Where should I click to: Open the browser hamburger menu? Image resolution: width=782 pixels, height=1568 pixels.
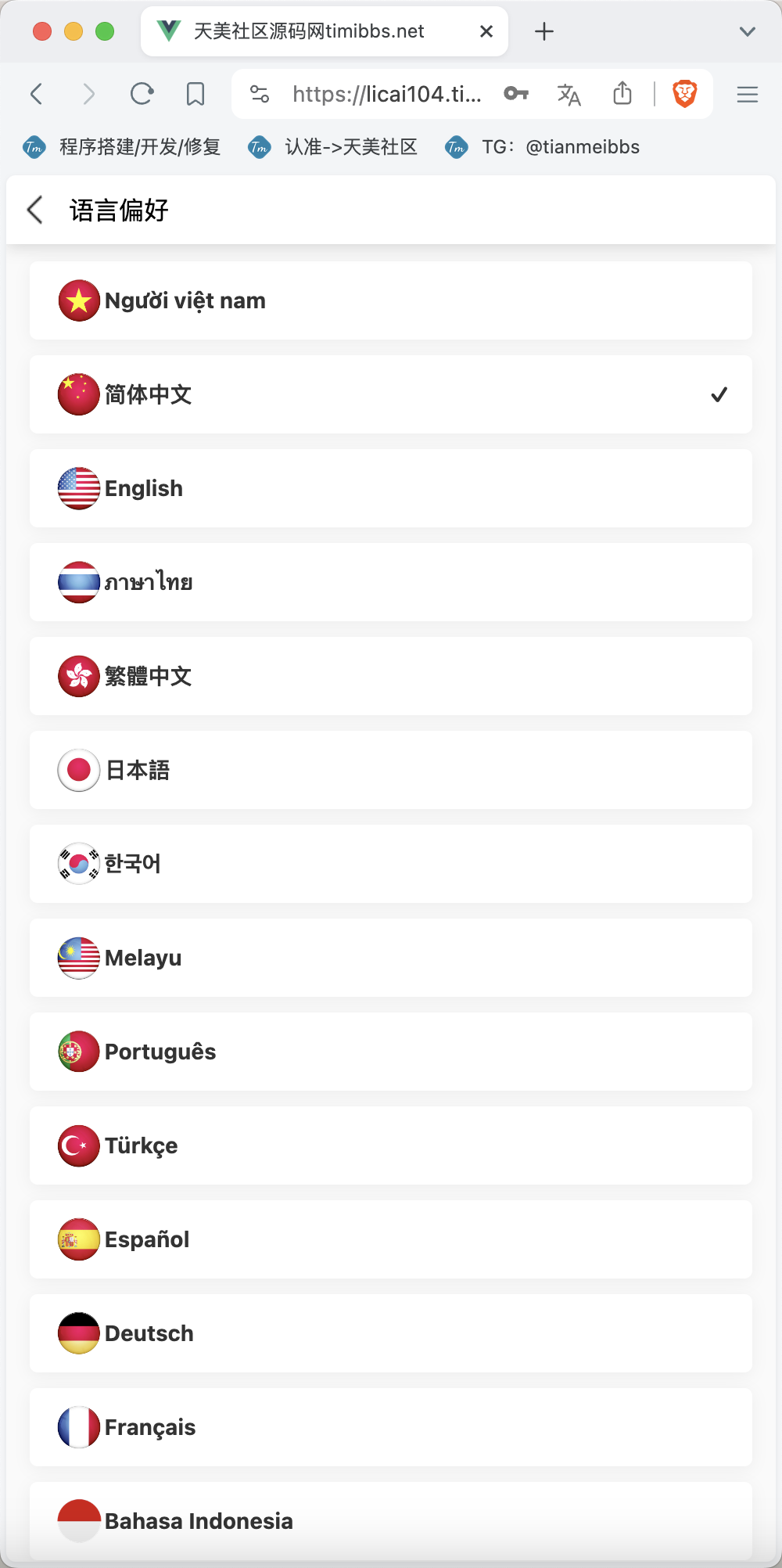coord(748,94)
